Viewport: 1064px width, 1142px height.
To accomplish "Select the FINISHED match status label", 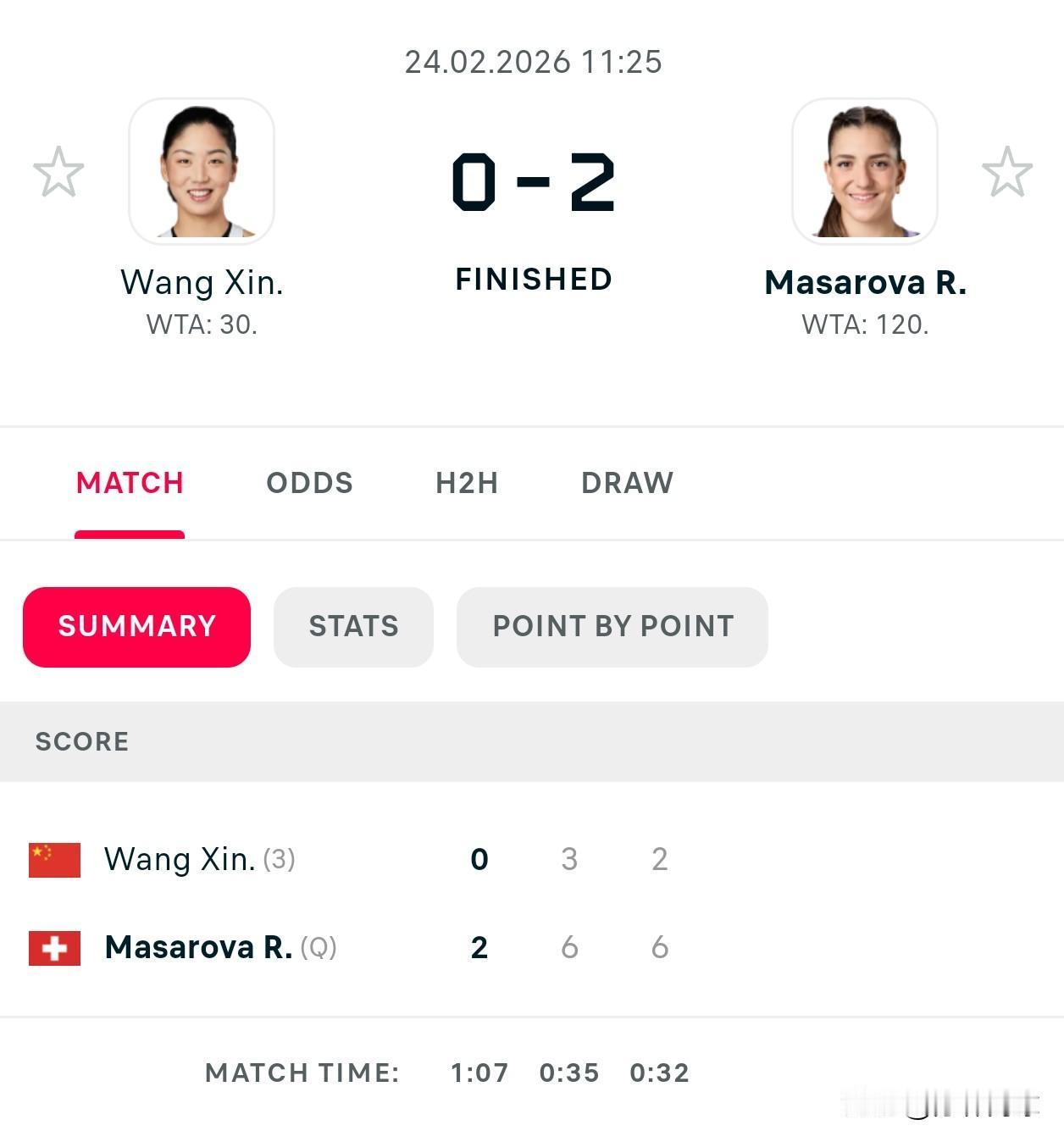I will click(x=532, y=279).
